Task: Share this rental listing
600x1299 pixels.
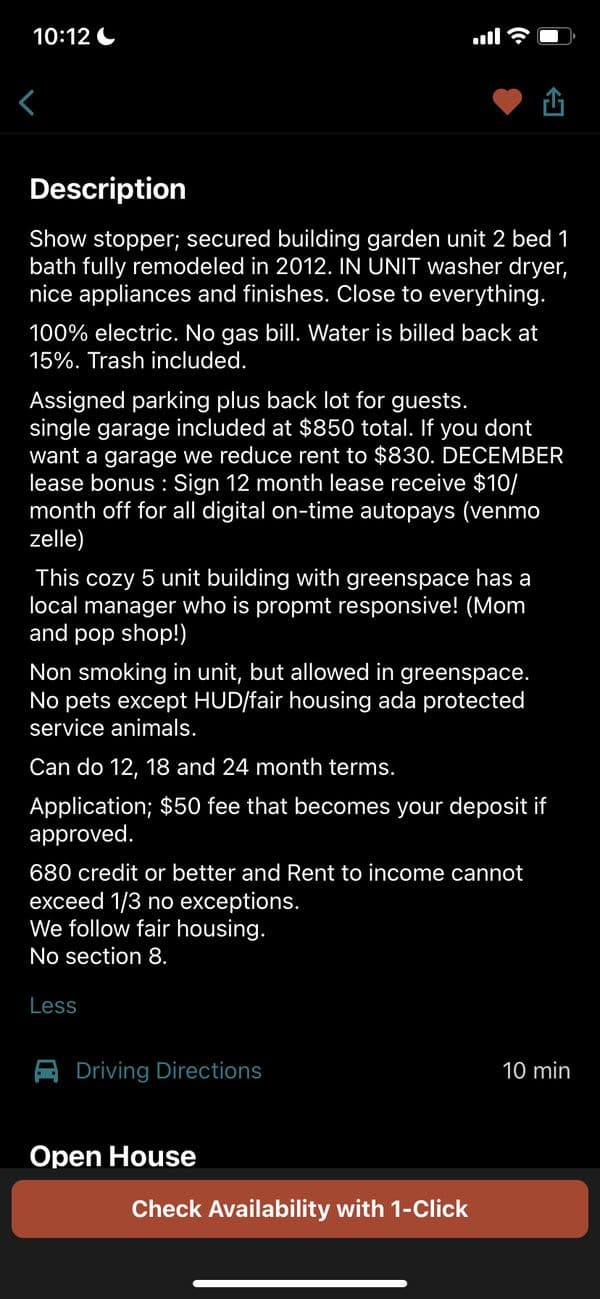Action: coord(554,102)
